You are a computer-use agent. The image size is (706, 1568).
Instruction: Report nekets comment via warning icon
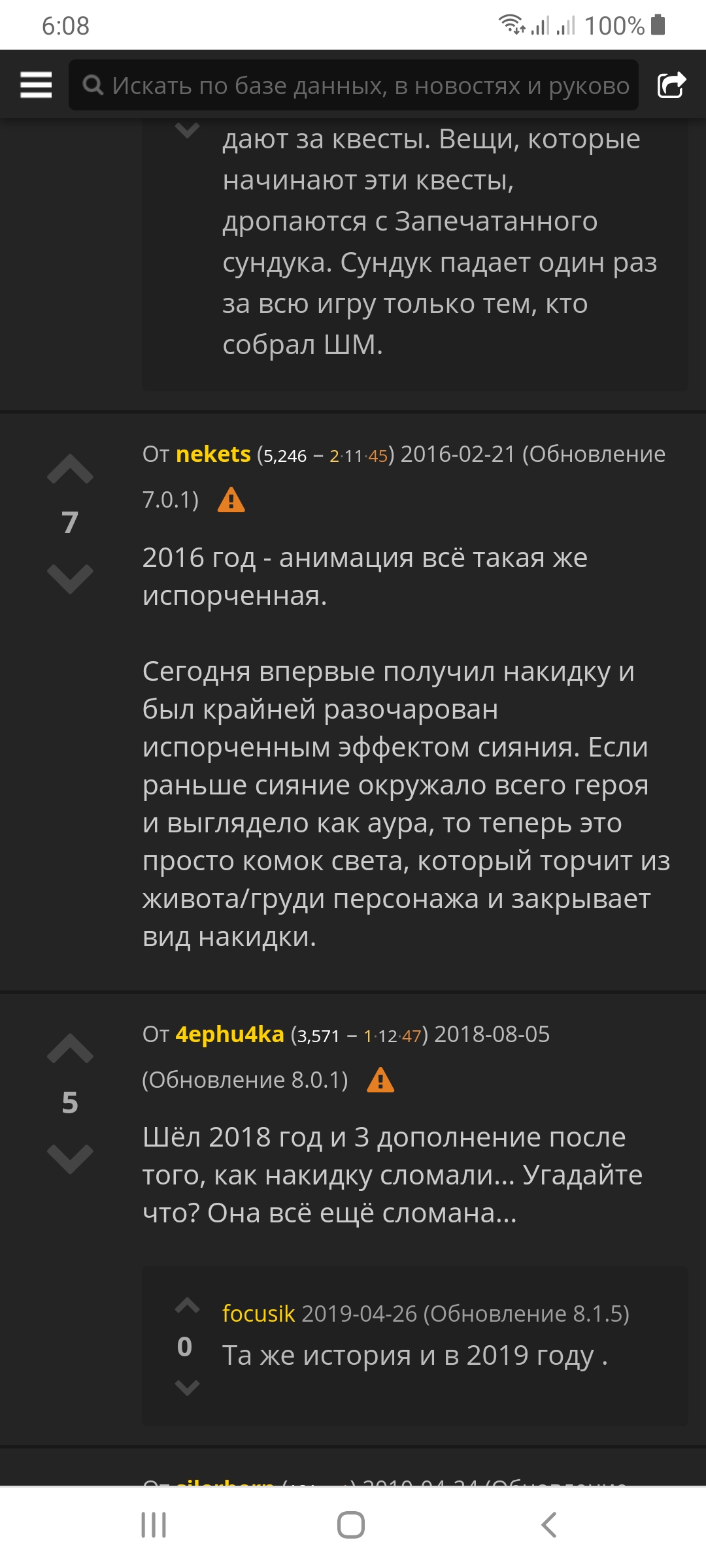[231, 500]
